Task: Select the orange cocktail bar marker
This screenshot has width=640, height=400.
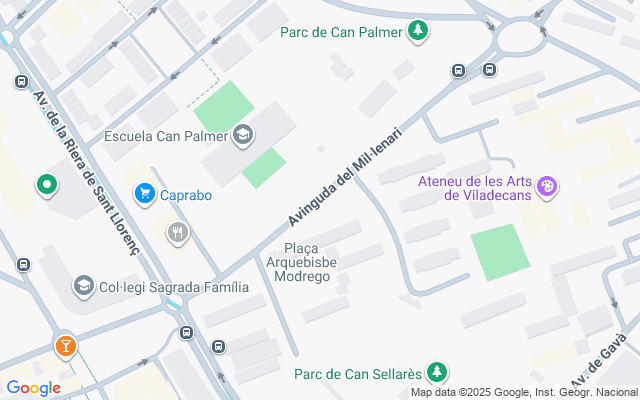Action: coord(65,346)
